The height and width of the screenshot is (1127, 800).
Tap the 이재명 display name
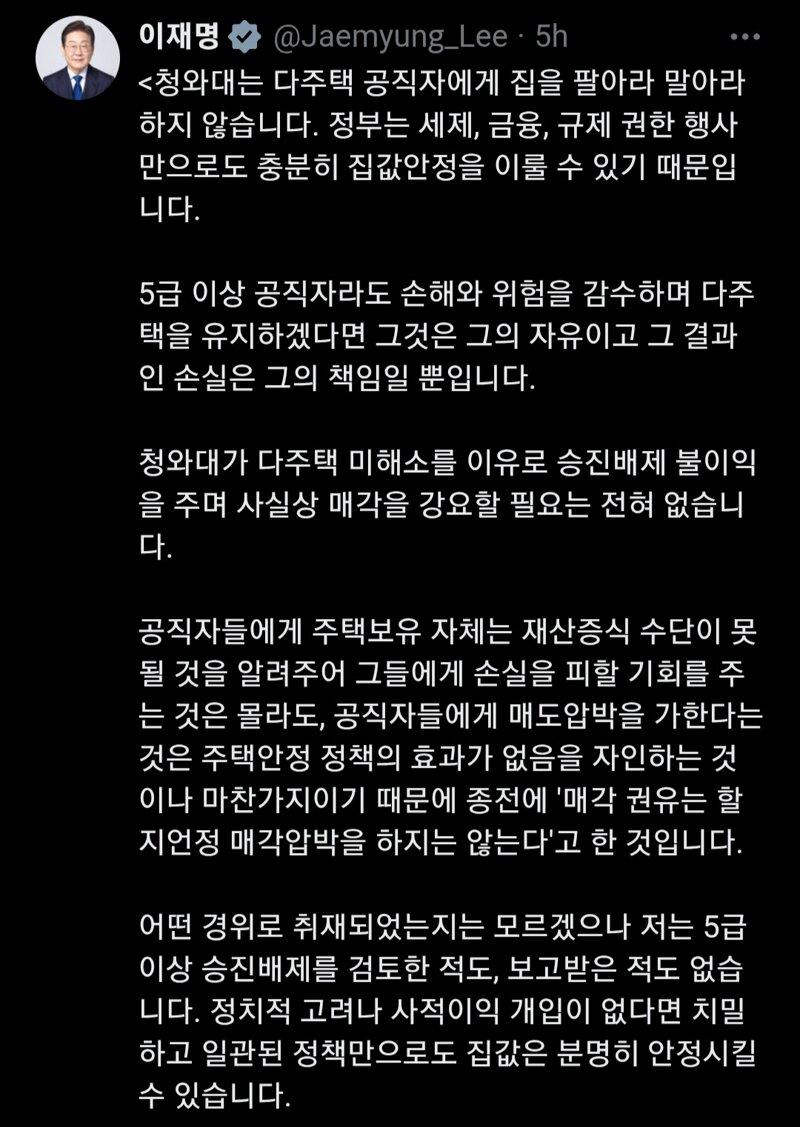pyautogui.click(x=180, y=37)
